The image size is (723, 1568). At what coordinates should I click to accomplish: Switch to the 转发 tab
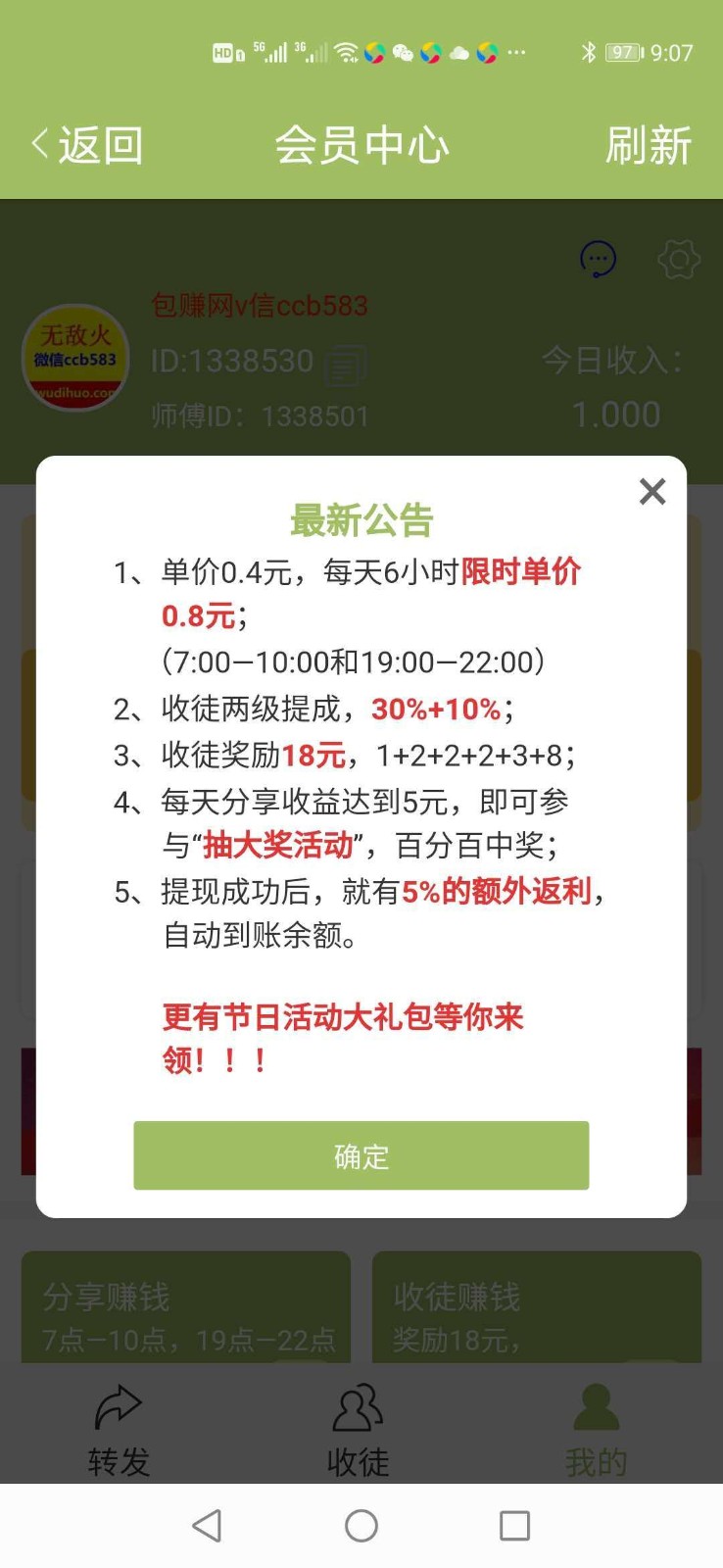(120, 1431)
